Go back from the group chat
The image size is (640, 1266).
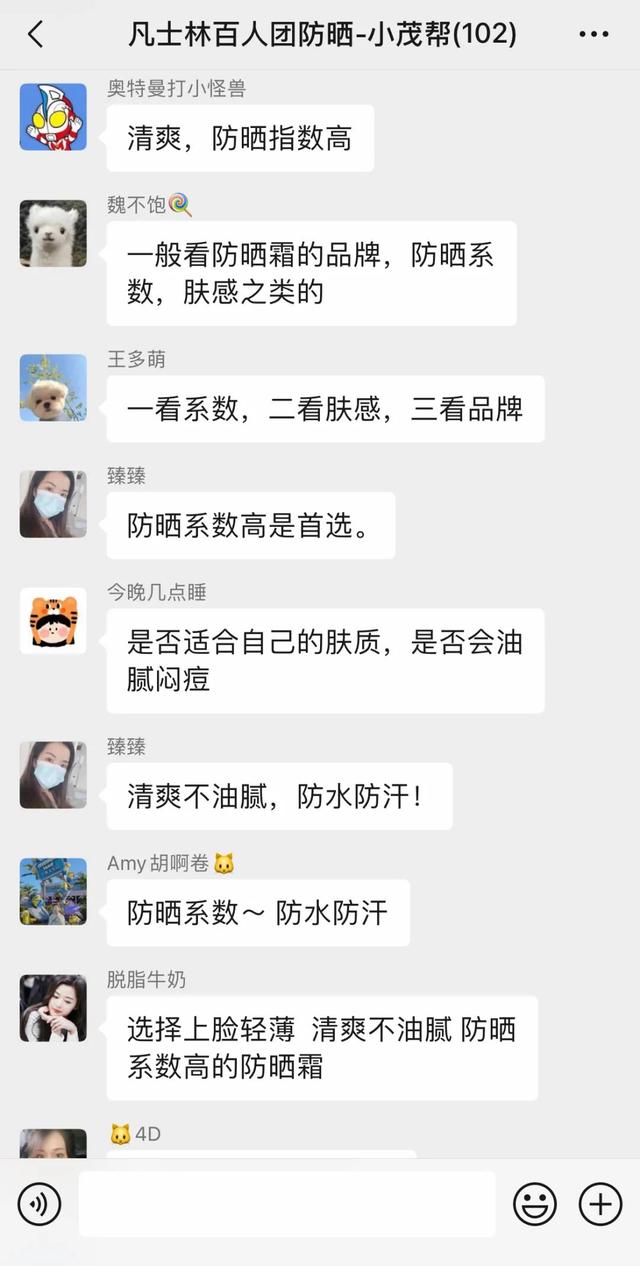[36, 34]
